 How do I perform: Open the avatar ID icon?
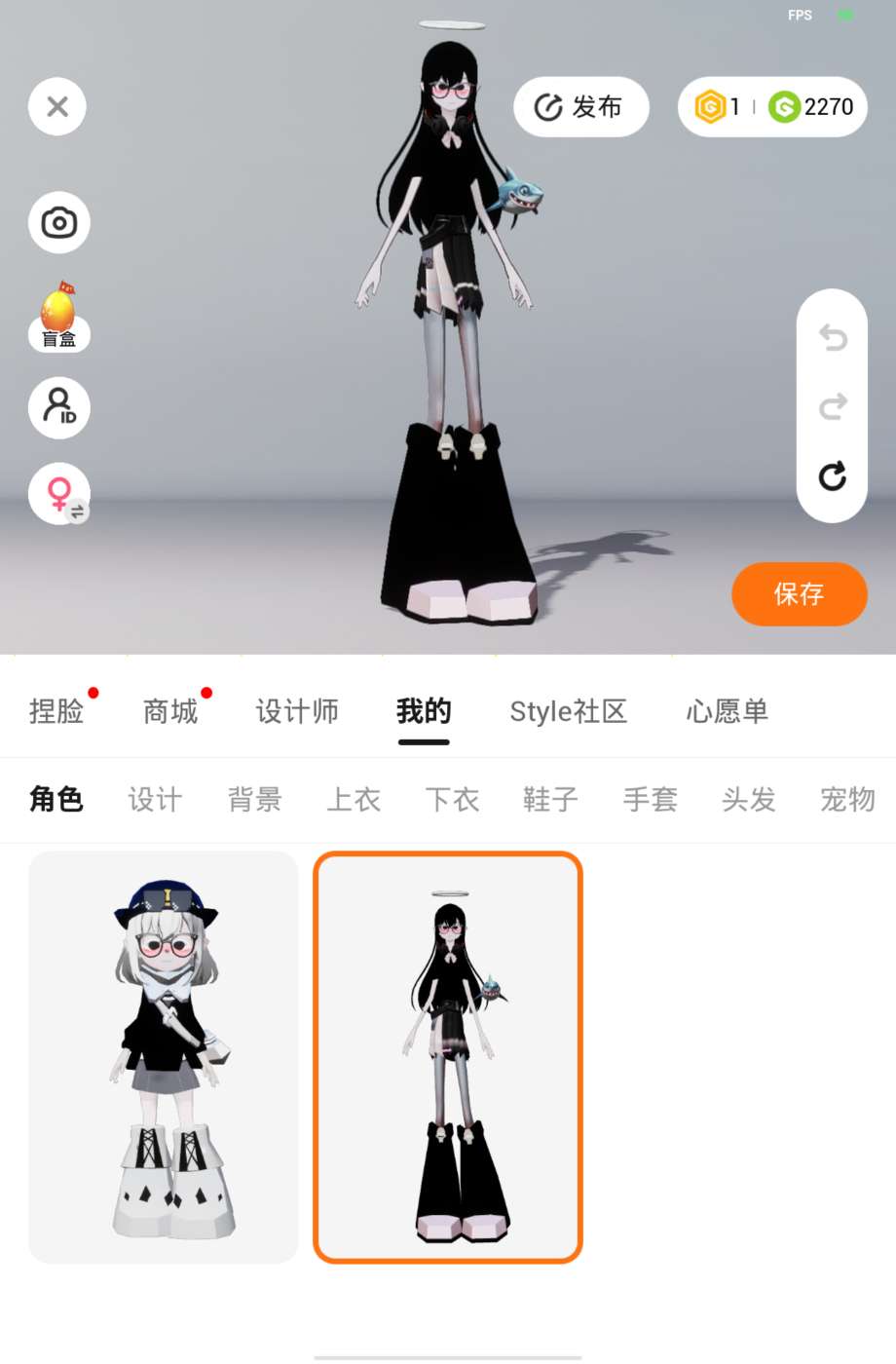(58, 407)
